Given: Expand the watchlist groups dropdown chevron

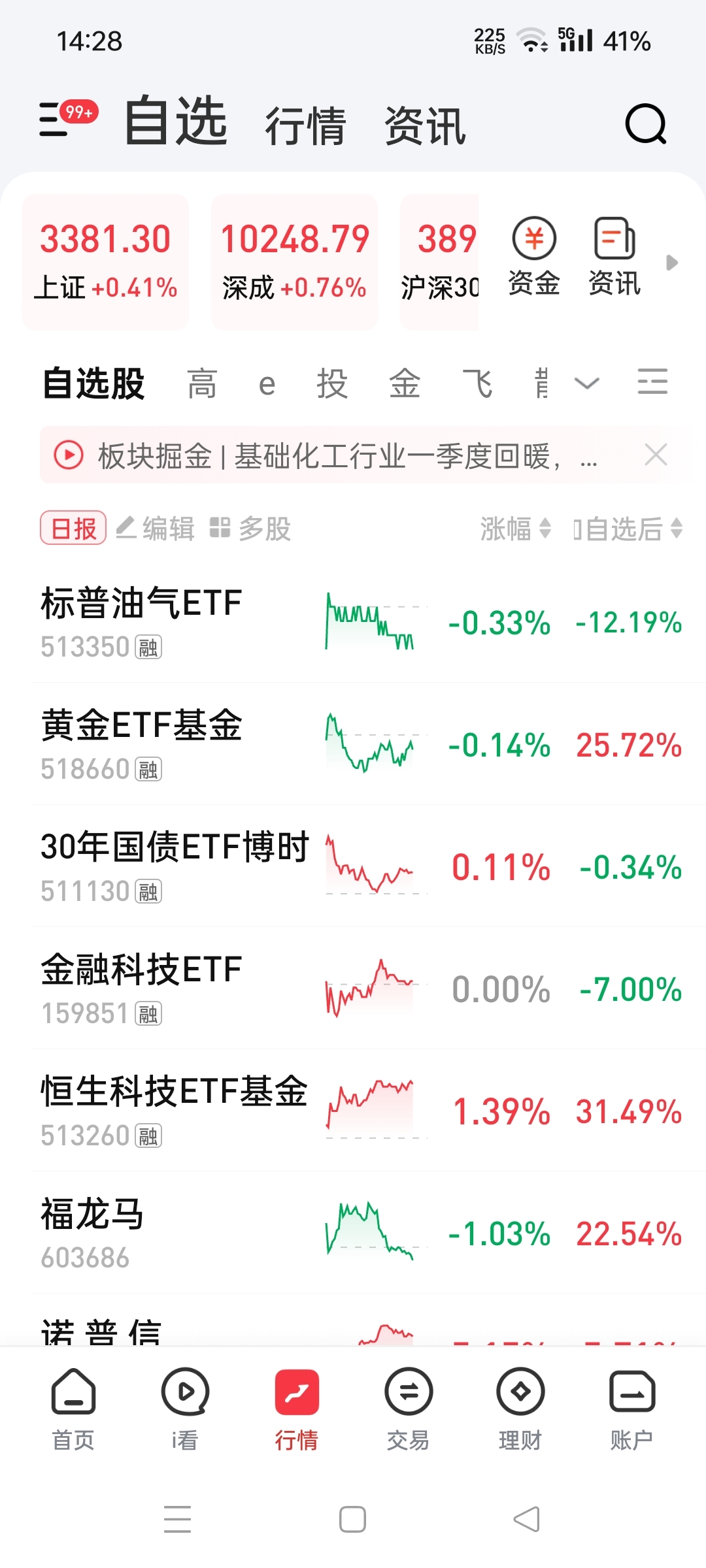Looking at the screenshot, I should 586,383.
